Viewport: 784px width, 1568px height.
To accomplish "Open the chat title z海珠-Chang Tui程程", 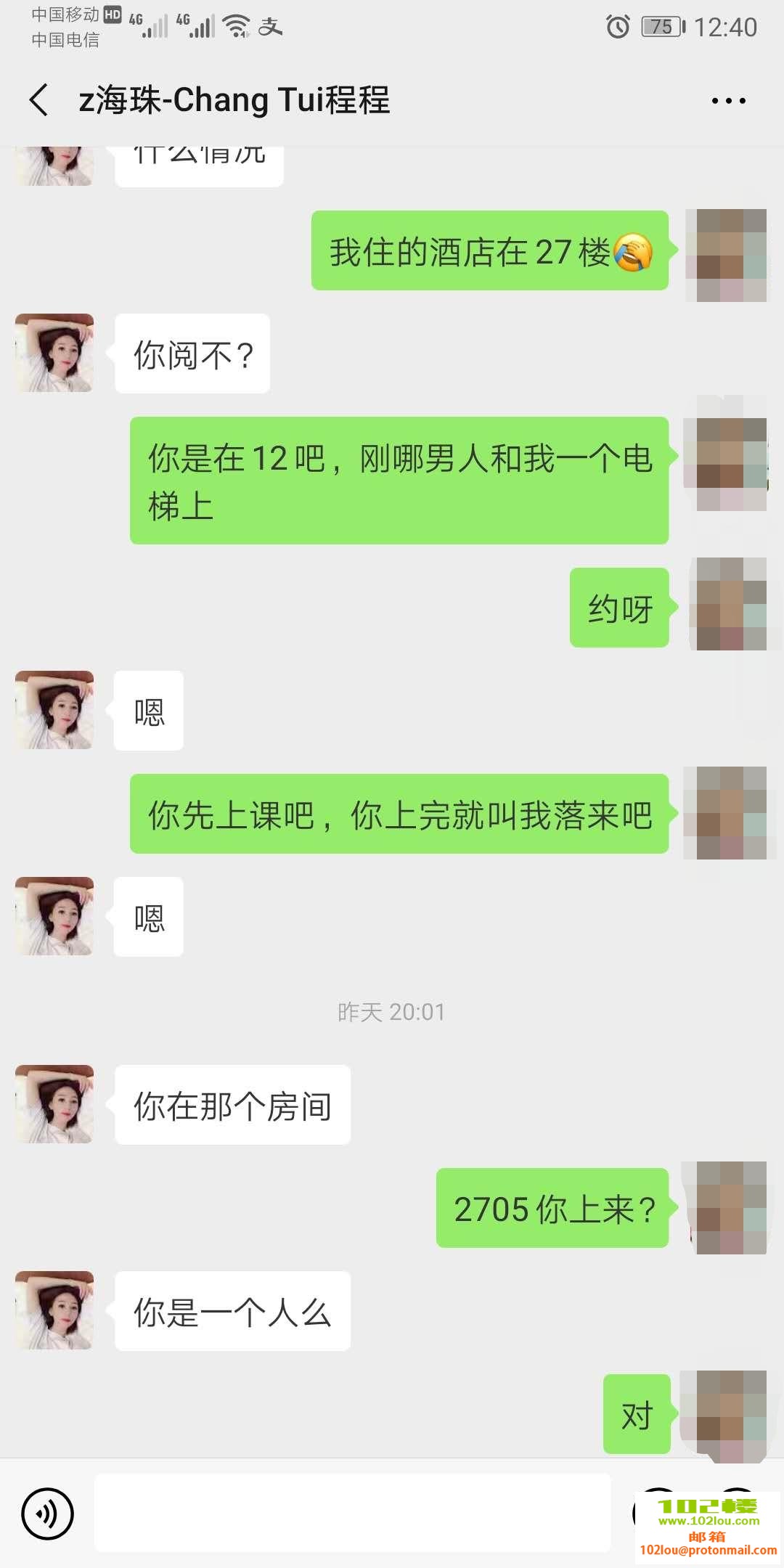I will pyautogui.click(x=234, y=101).
